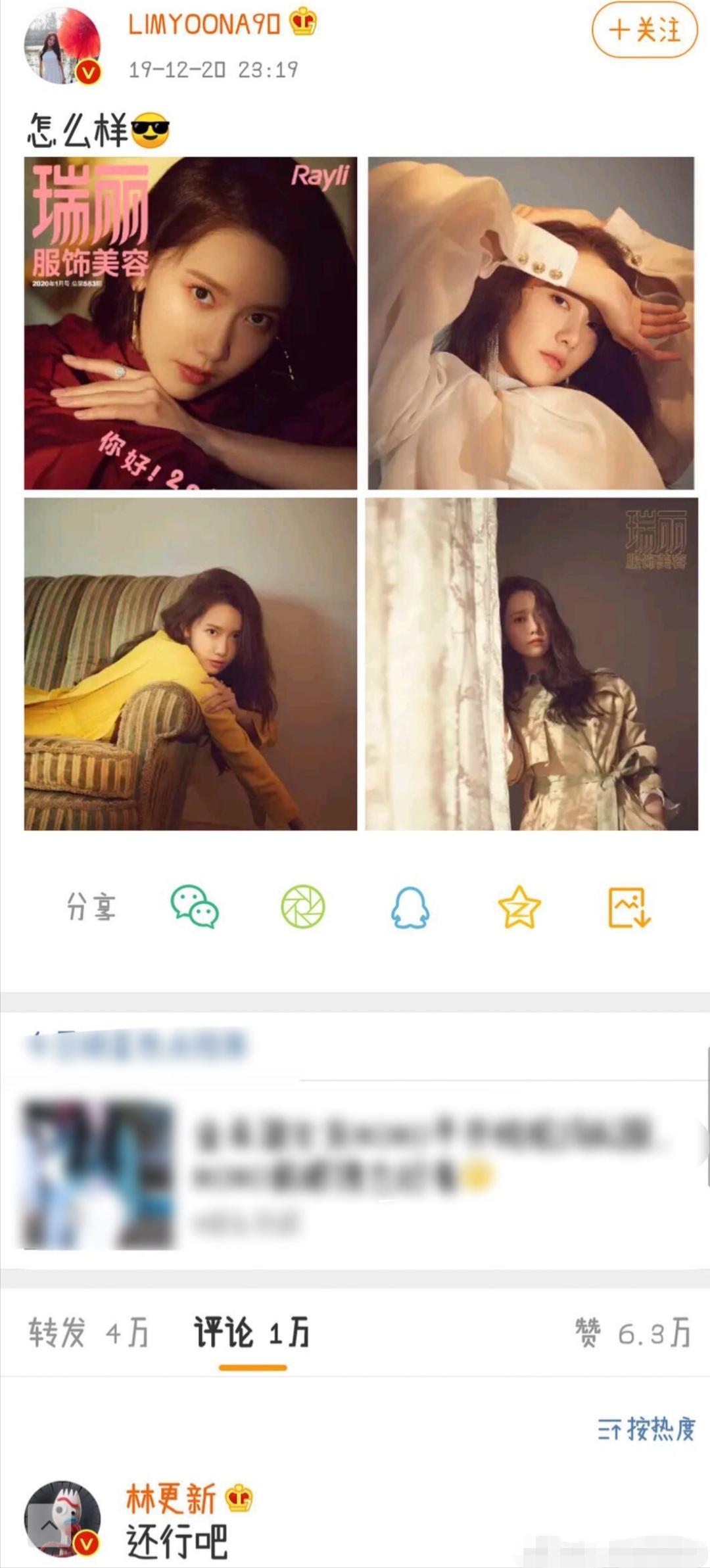710x1568 pixels.
Task: Save the post as an image
Action: point(628,907)
